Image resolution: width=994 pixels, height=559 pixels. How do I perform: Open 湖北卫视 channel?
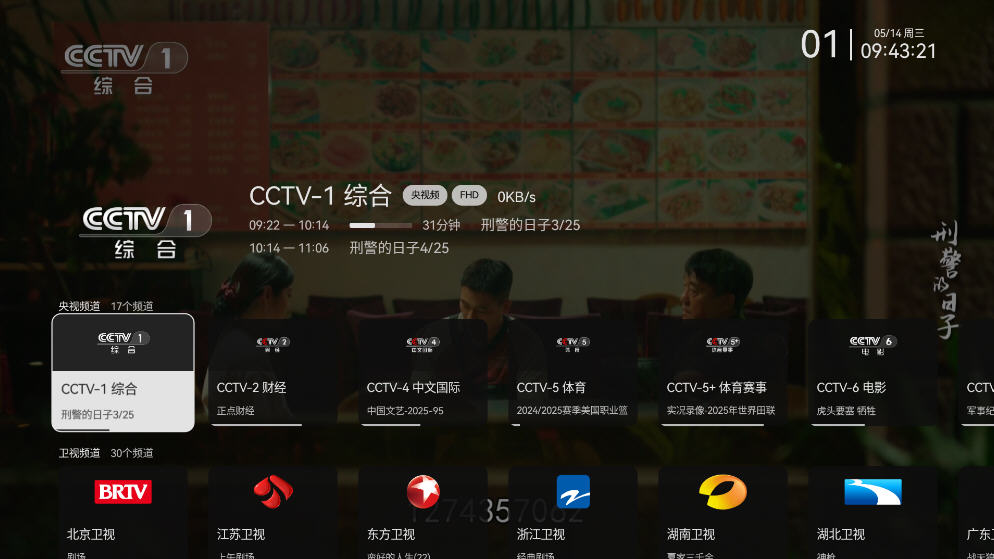tap(873, 511)
